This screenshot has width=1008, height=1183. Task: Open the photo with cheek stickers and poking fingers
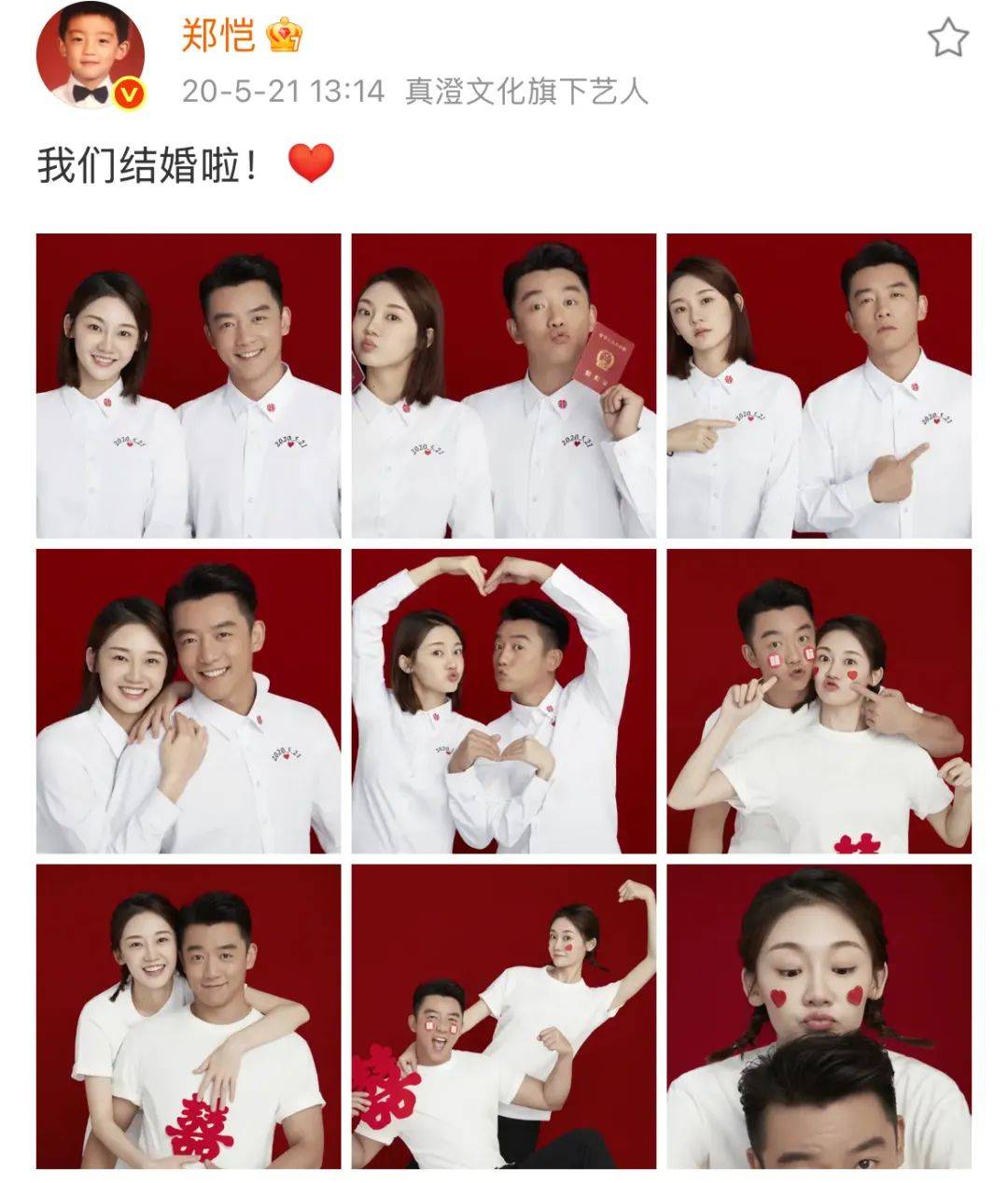coord(819,701)
